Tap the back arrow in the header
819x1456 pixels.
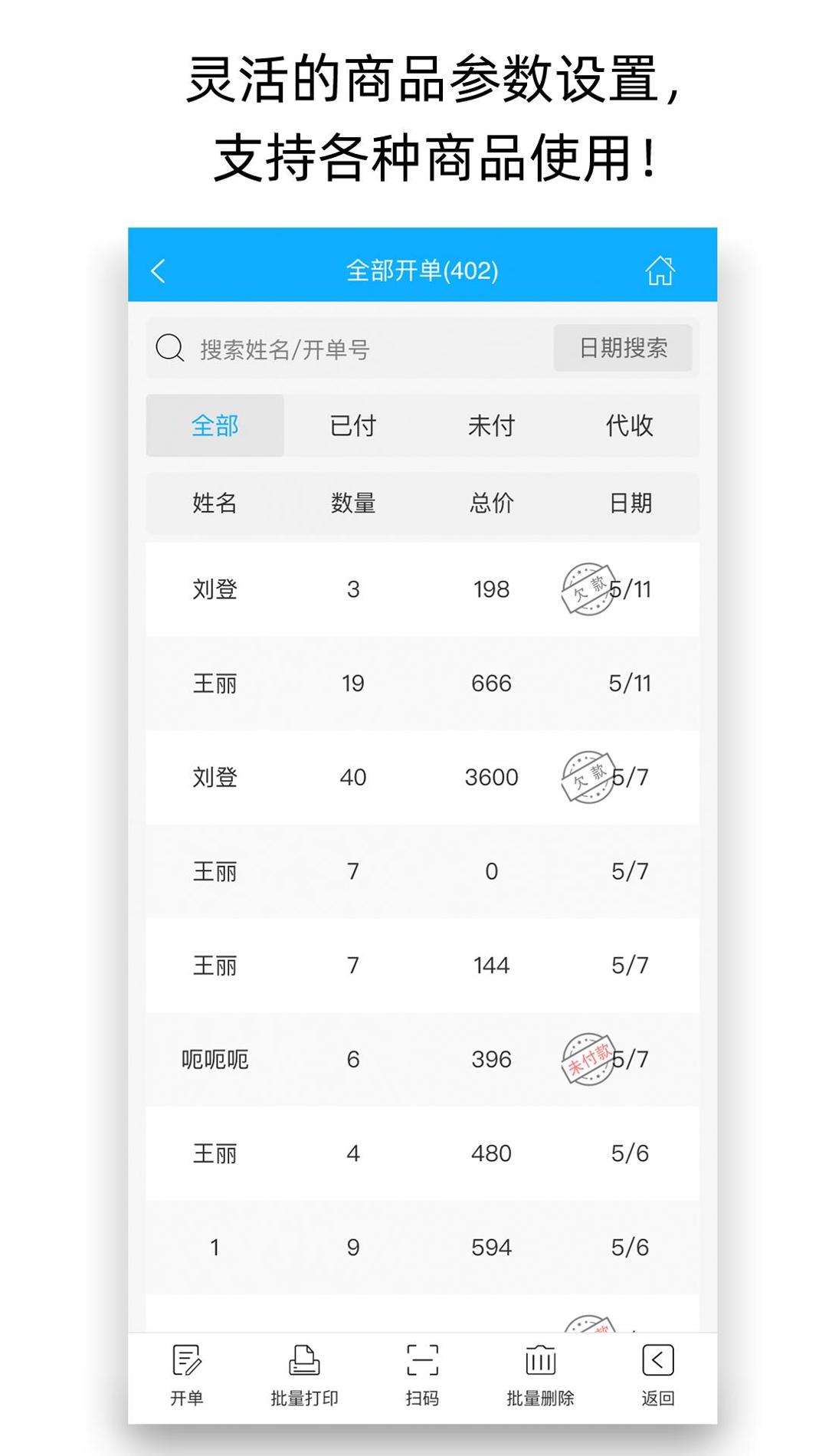[x=159, y=271]
